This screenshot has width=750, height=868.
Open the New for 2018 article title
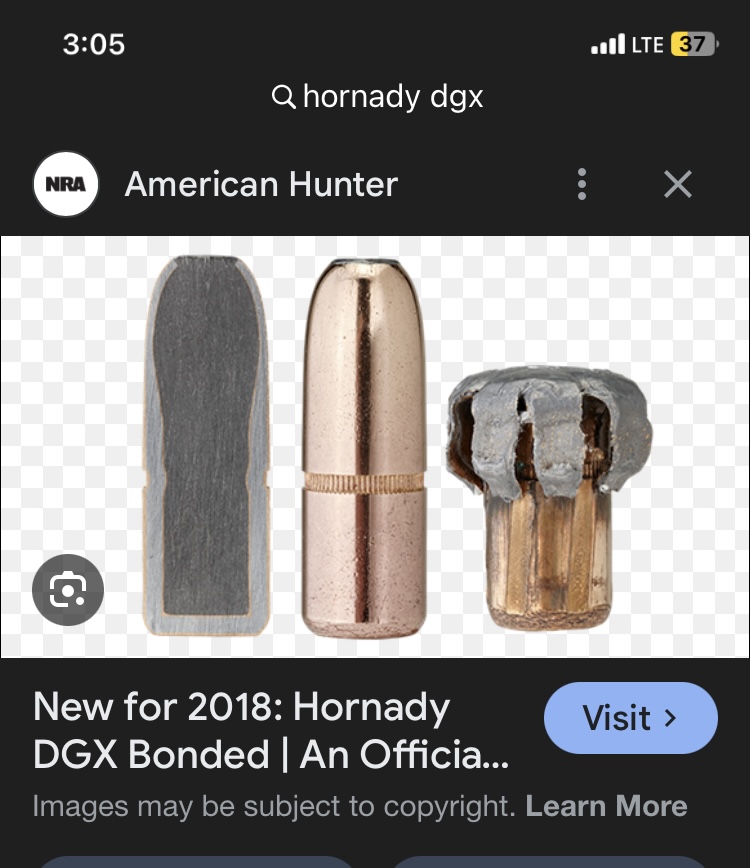coord(270,731)
